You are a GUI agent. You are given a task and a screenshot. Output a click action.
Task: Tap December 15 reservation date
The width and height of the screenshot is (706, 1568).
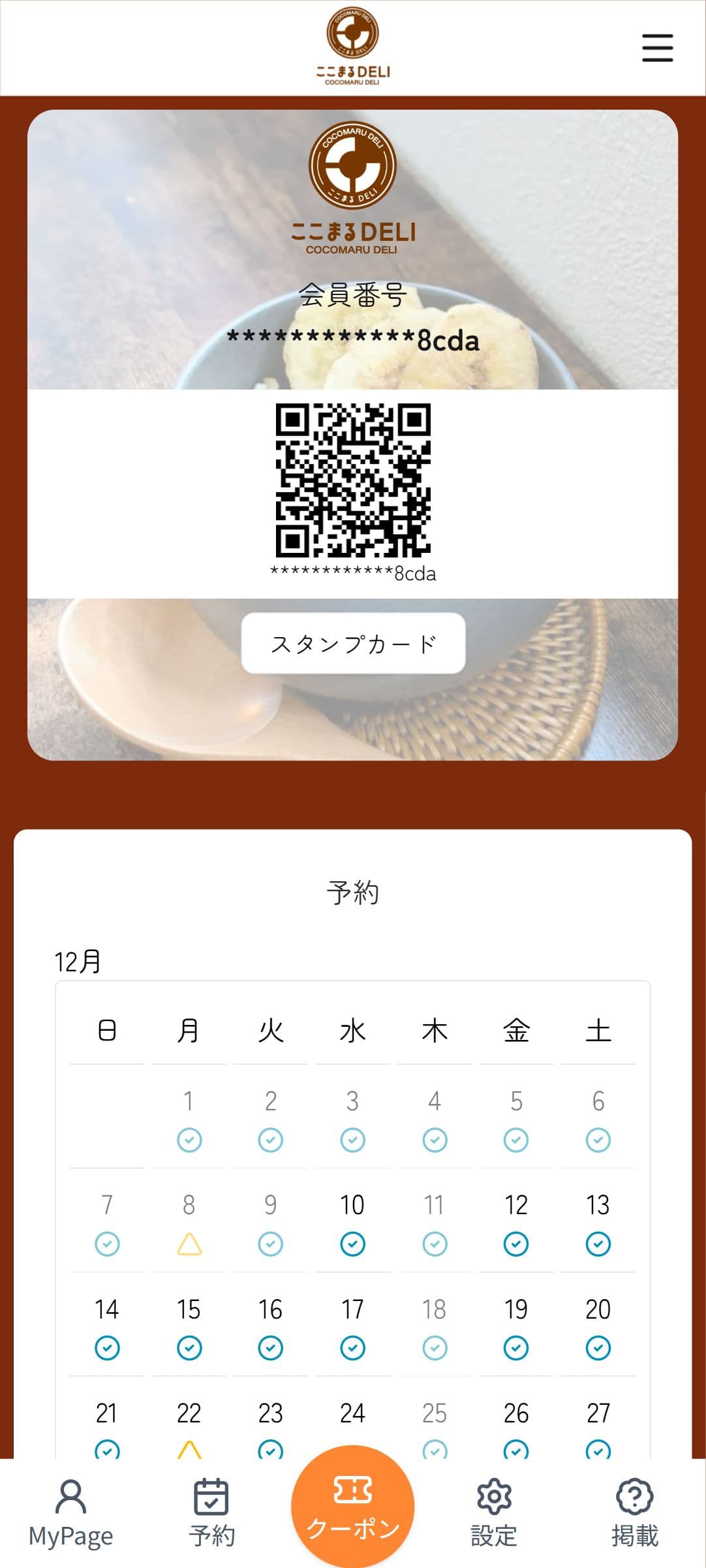(189, 1326)
